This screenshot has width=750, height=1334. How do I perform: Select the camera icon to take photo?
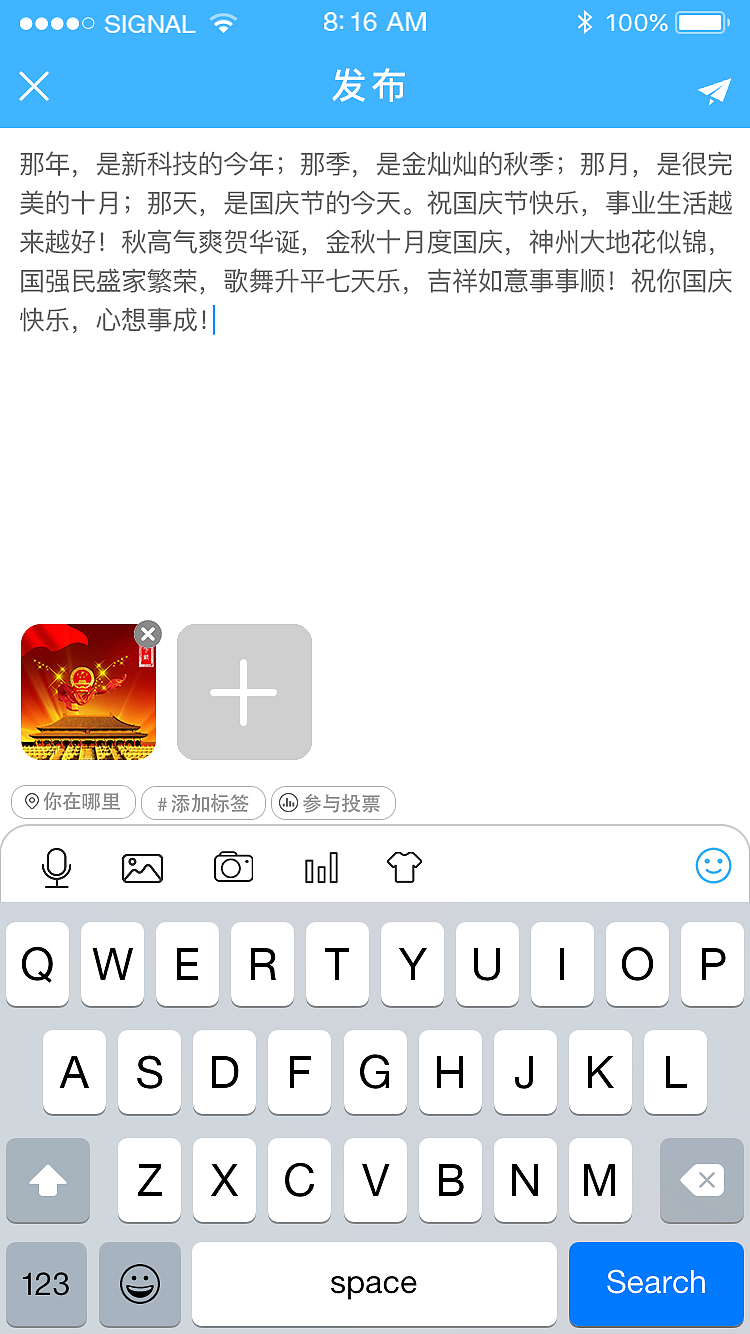(x=232, y=866)
